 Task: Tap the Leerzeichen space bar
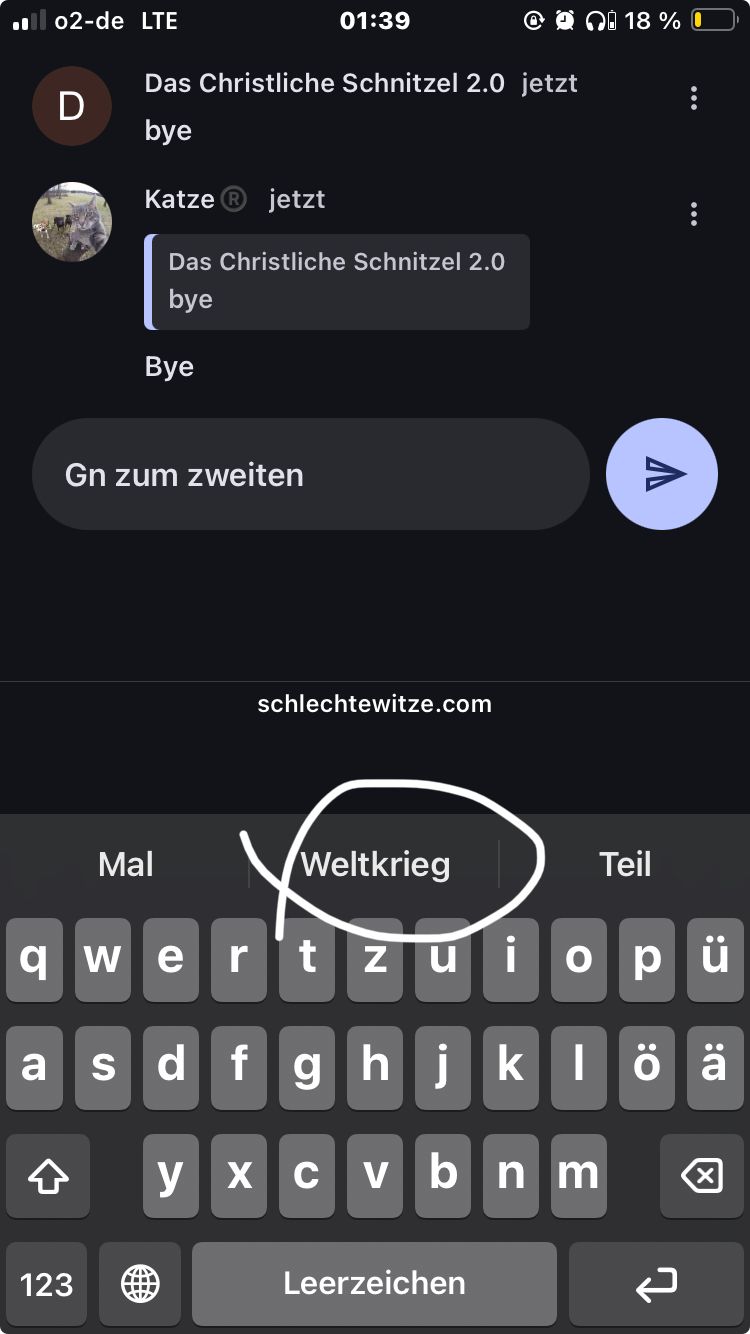(374, 1284)
